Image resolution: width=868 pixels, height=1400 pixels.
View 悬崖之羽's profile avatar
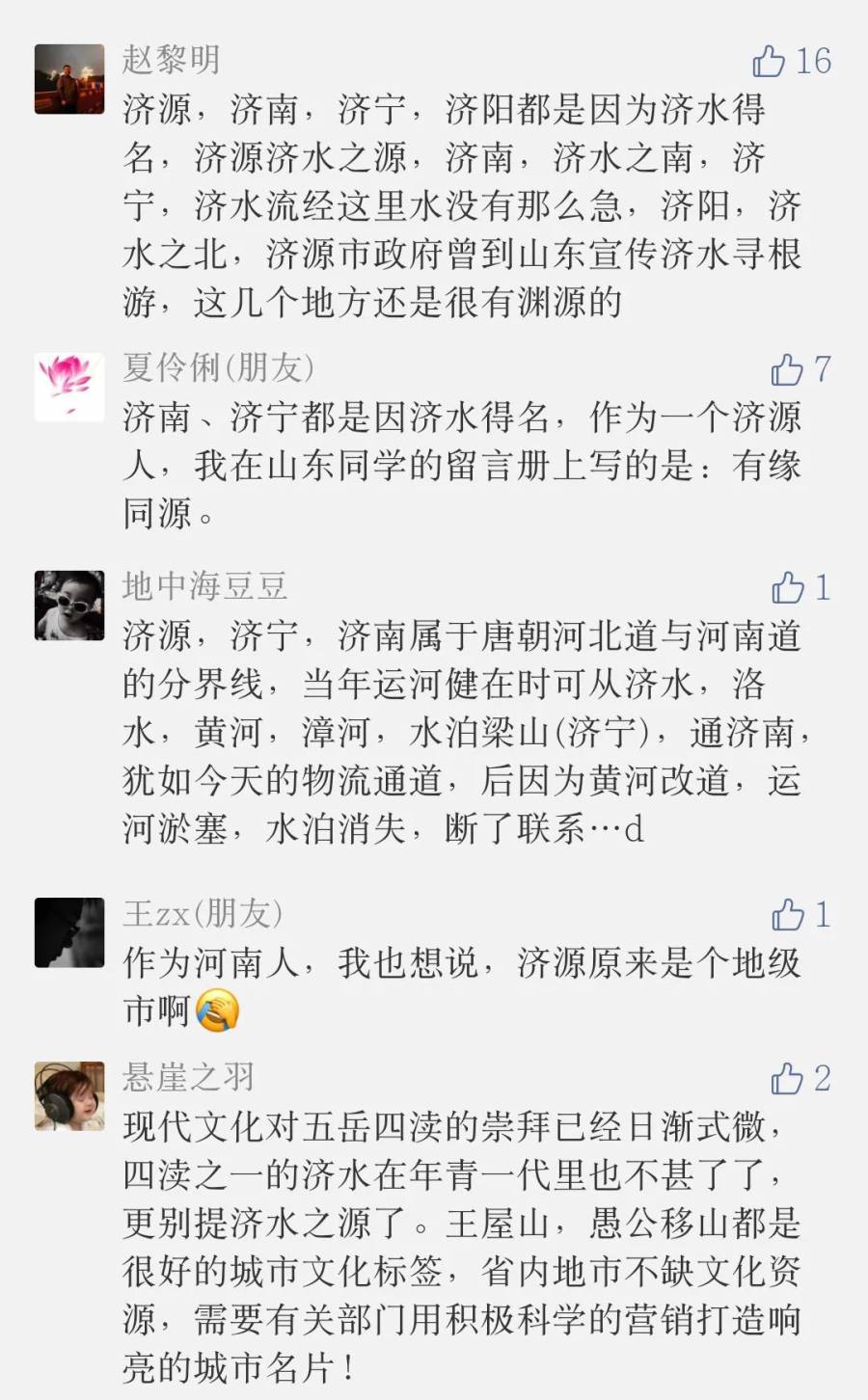[69, 1096]
